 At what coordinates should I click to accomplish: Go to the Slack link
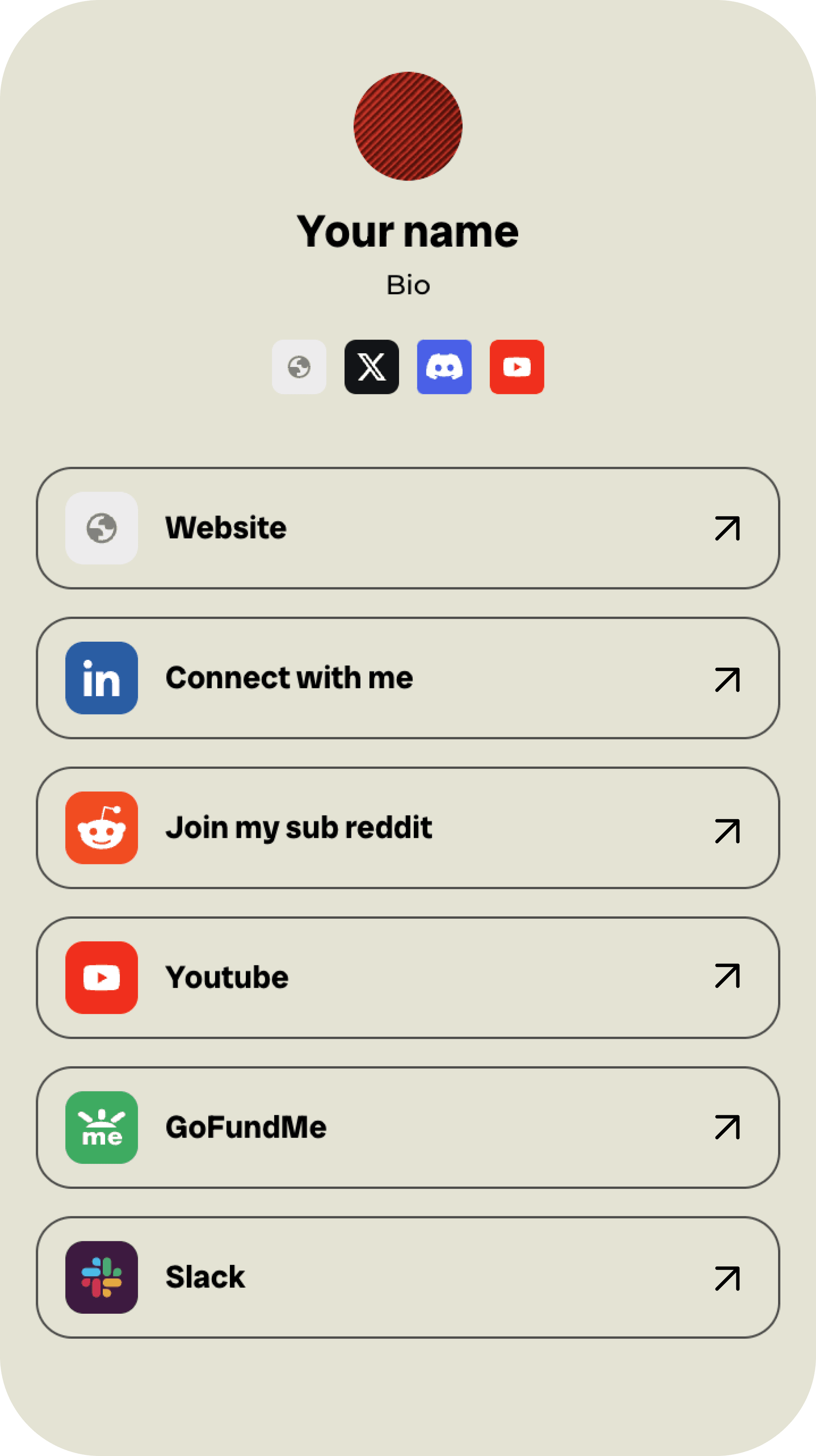(407, 1277)
